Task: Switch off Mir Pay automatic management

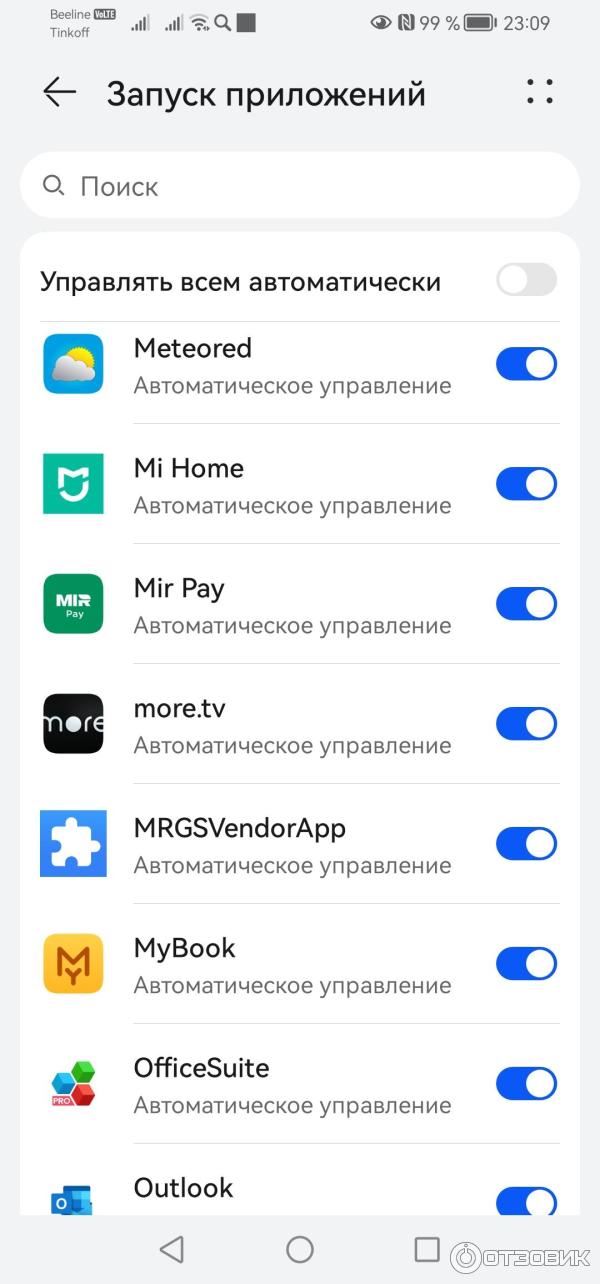Action: [526, 604]
